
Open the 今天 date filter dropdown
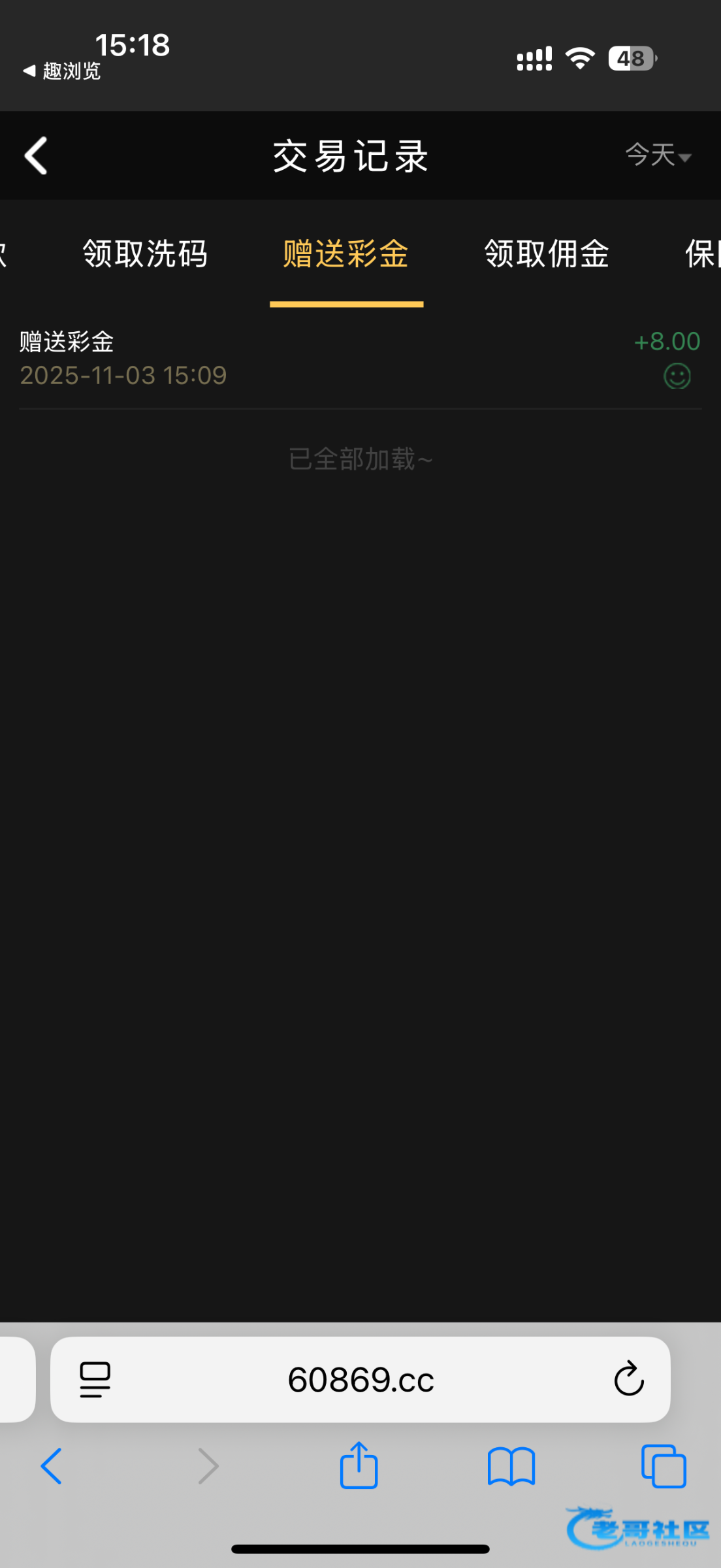pyautogui.click(x=658, y=155)
